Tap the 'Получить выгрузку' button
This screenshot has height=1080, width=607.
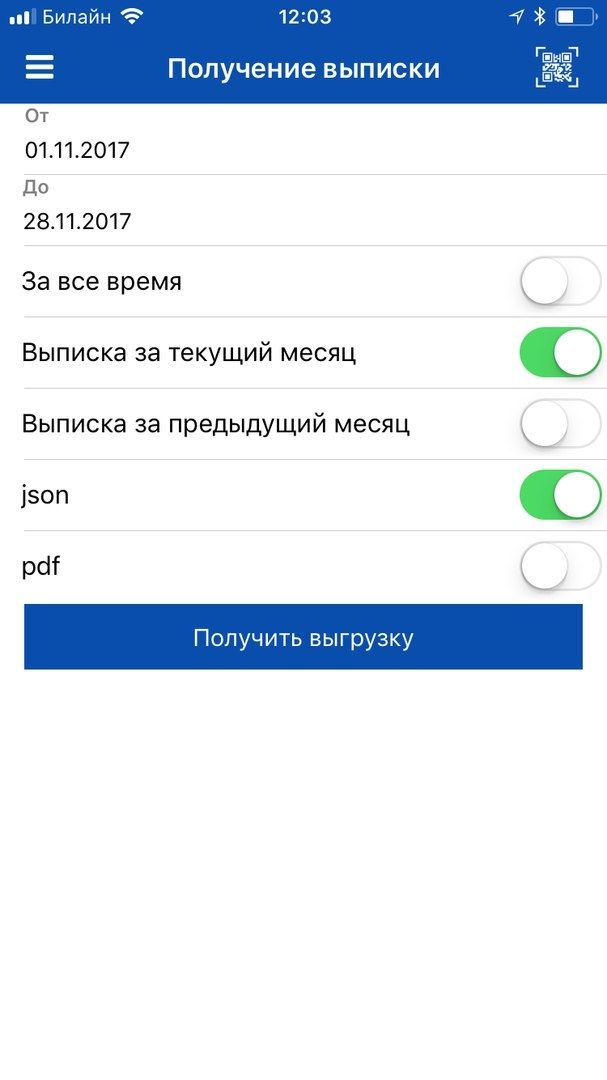pyautogui.click(x=303, y=637)
